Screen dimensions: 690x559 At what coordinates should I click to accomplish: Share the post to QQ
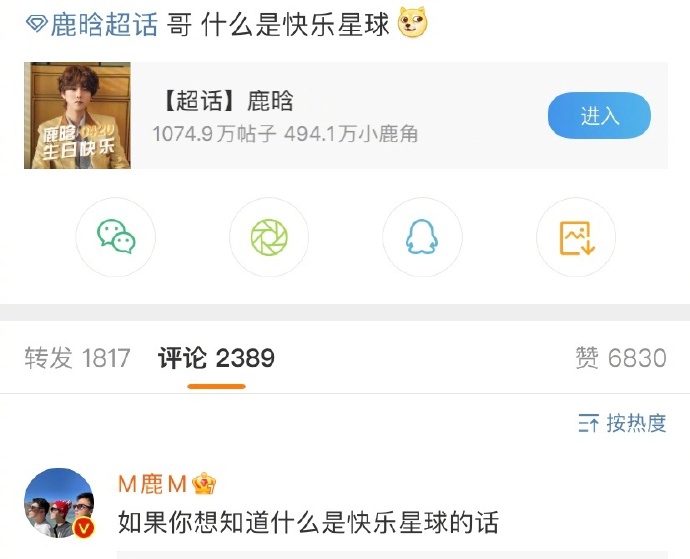click(422, 237)
